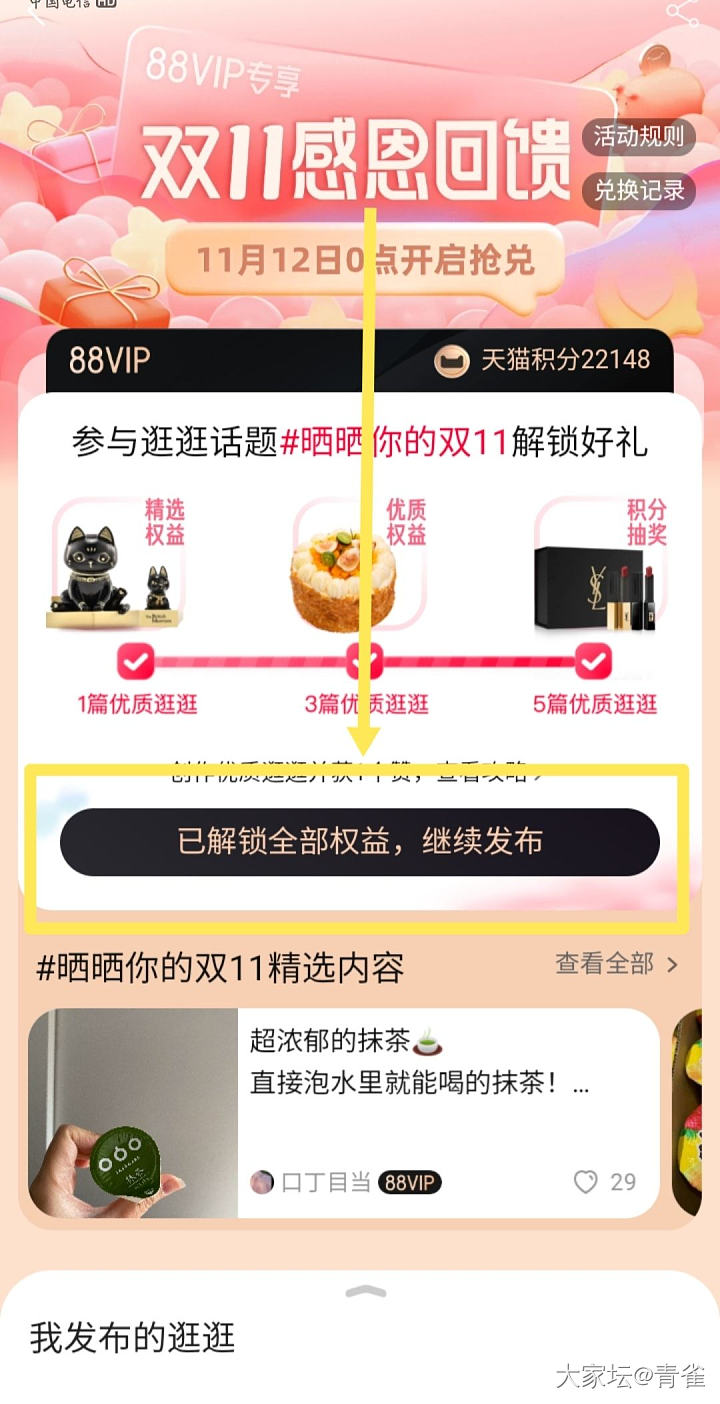This screenshot has height=1404, width=720.
Task: Open the 积分抽奖 lipstick reward
Action: coord(598,564)
